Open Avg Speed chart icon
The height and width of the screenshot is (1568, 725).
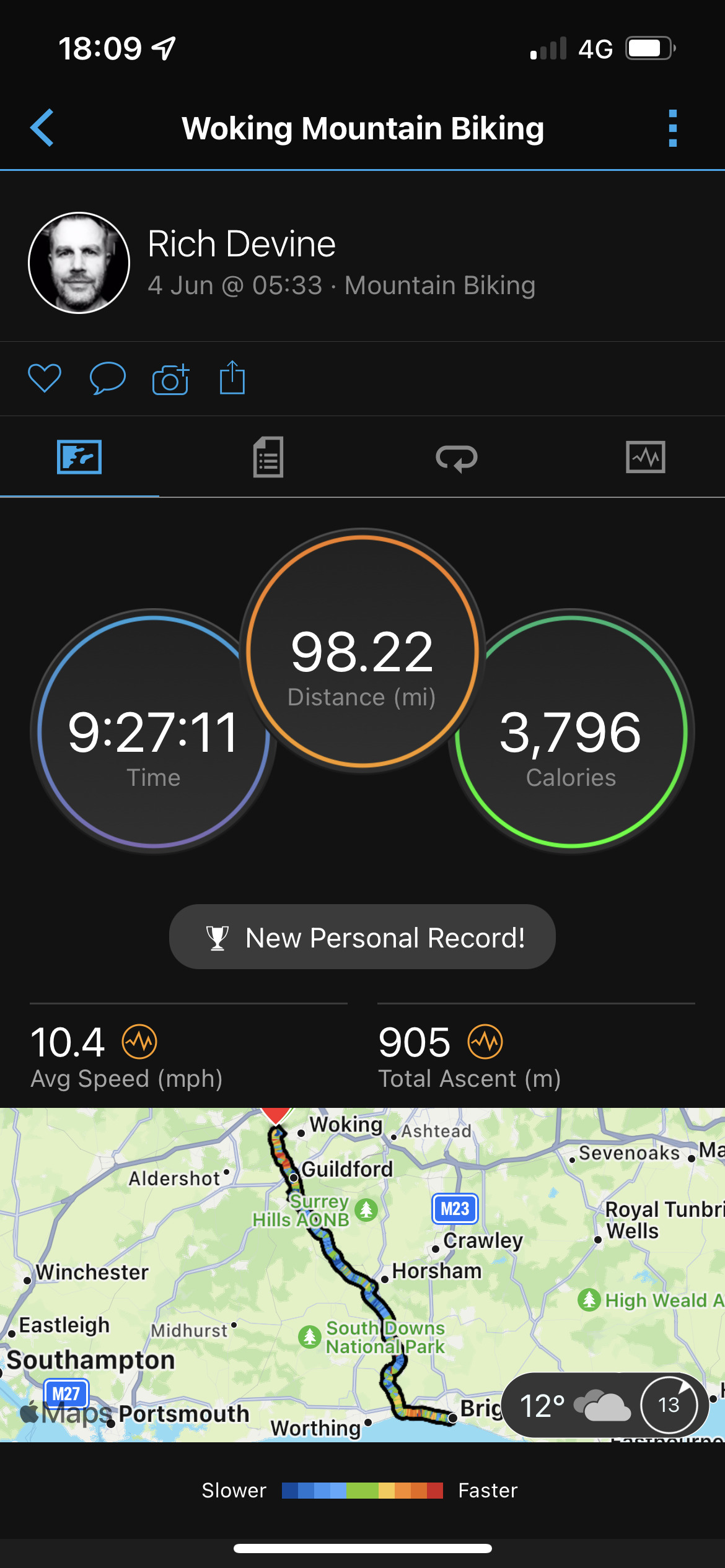pyautogui.click(x=139, y=1042)
